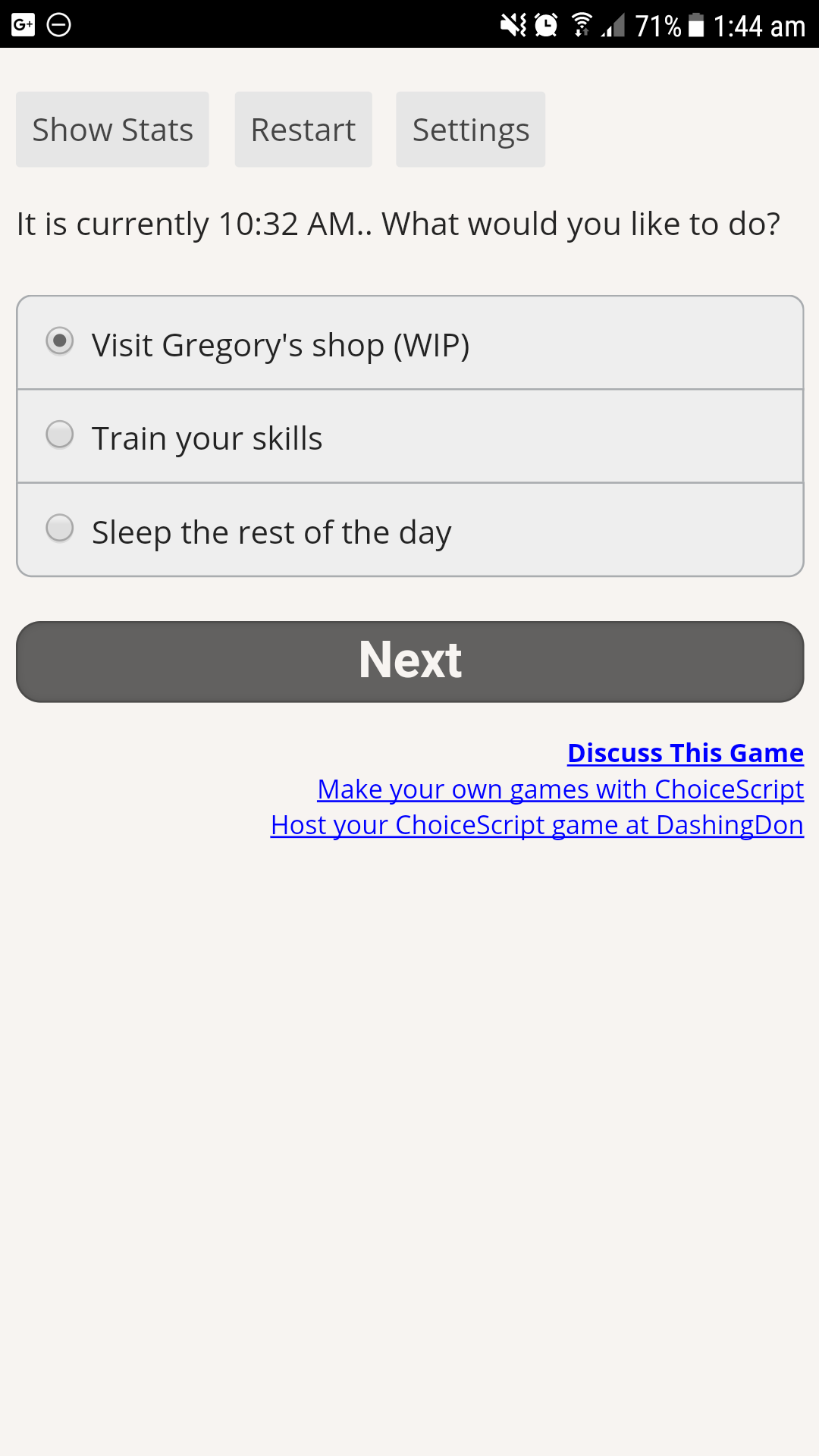Open the Show Stats screen

112,130
